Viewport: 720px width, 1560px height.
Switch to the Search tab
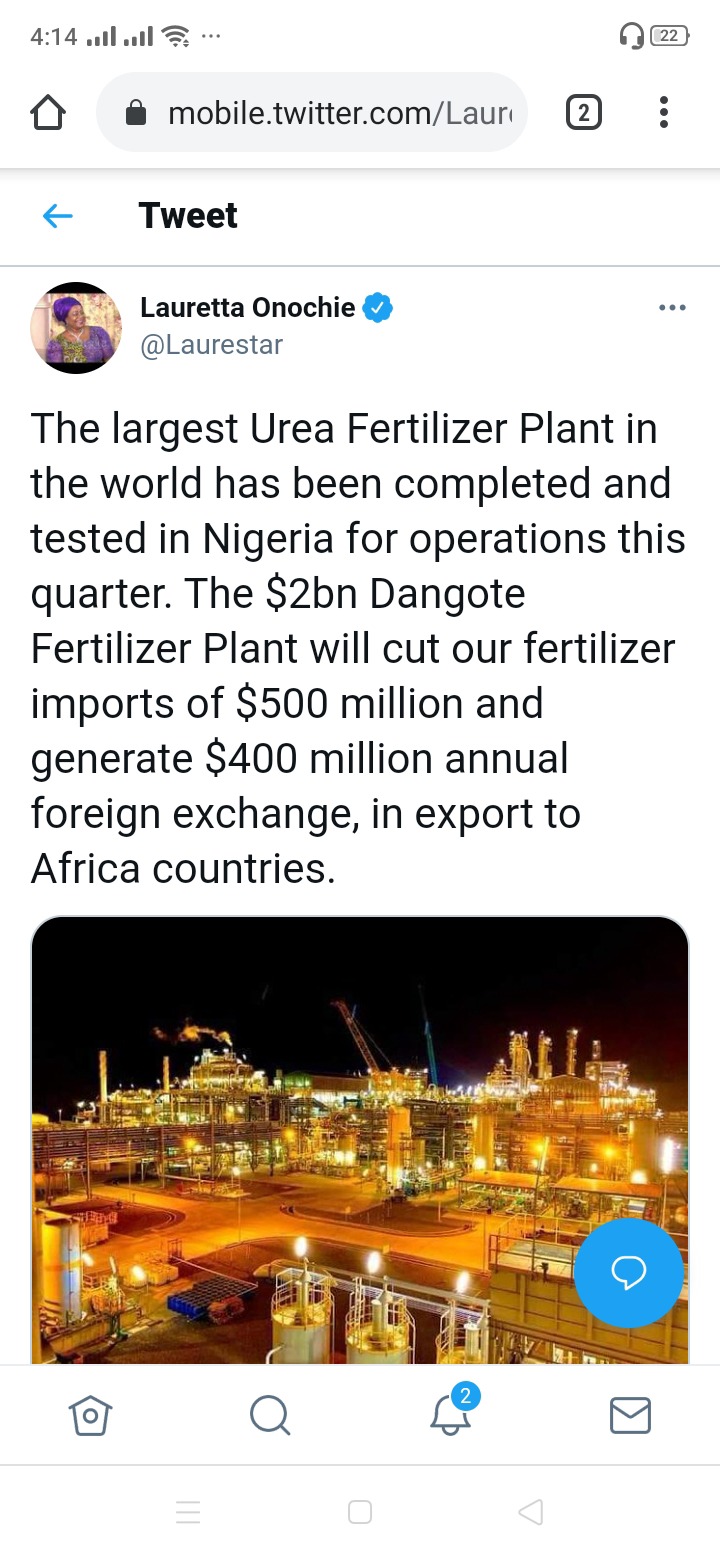270,1415
